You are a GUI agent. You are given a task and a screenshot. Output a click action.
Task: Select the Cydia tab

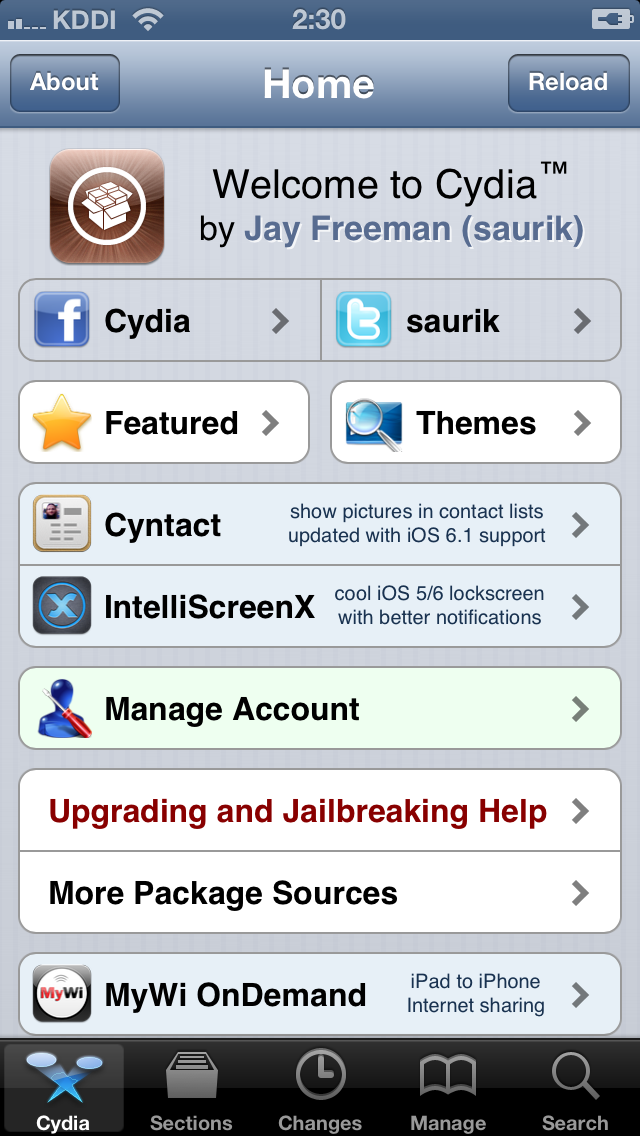coord(64,1089)
